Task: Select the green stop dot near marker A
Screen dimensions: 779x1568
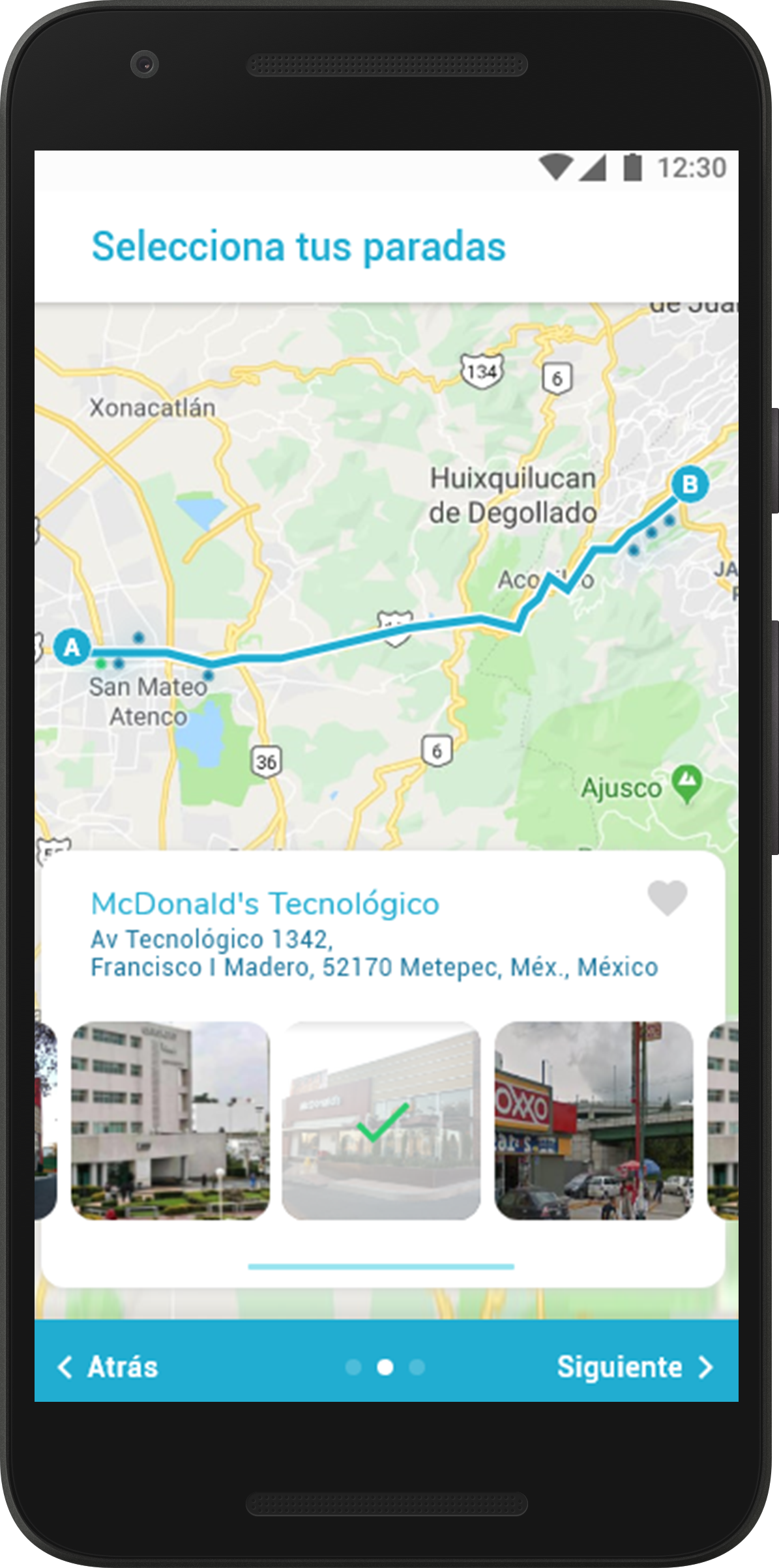Action: [x=101, y=664]
